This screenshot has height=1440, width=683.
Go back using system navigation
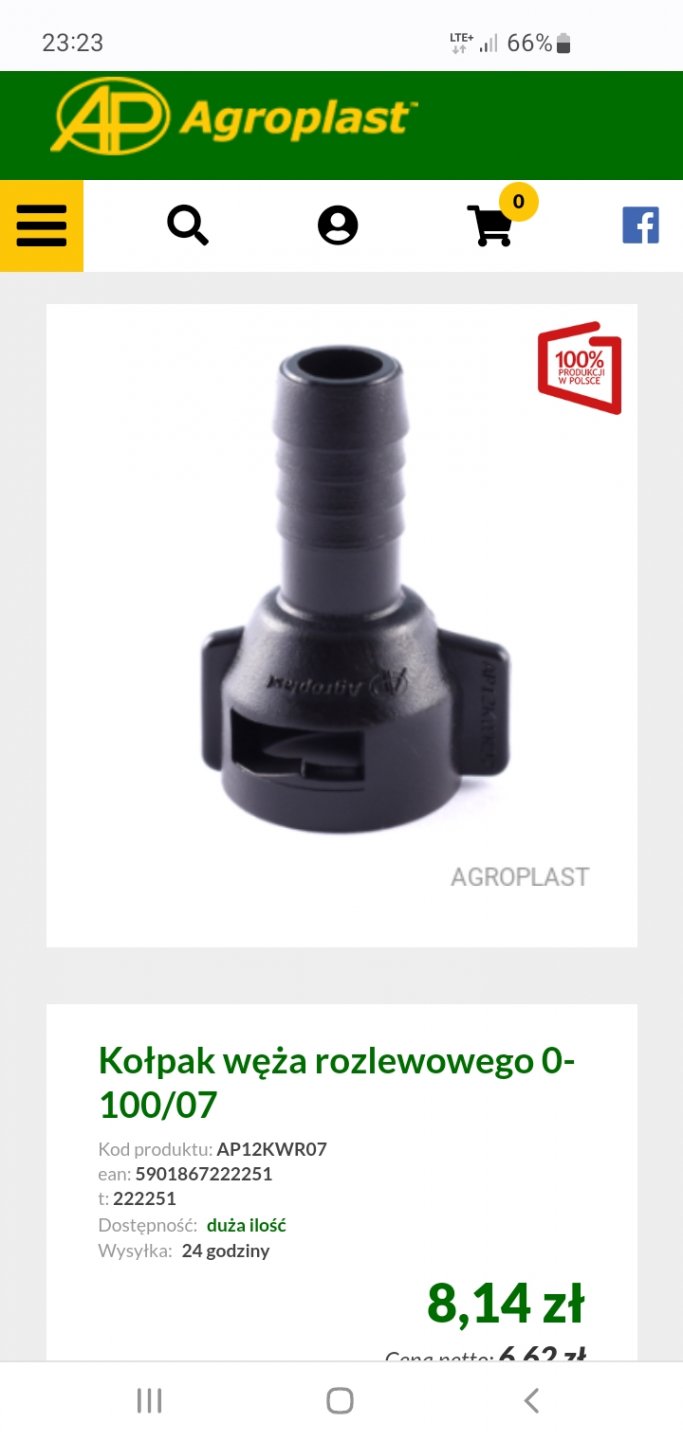pos(531,1401)
